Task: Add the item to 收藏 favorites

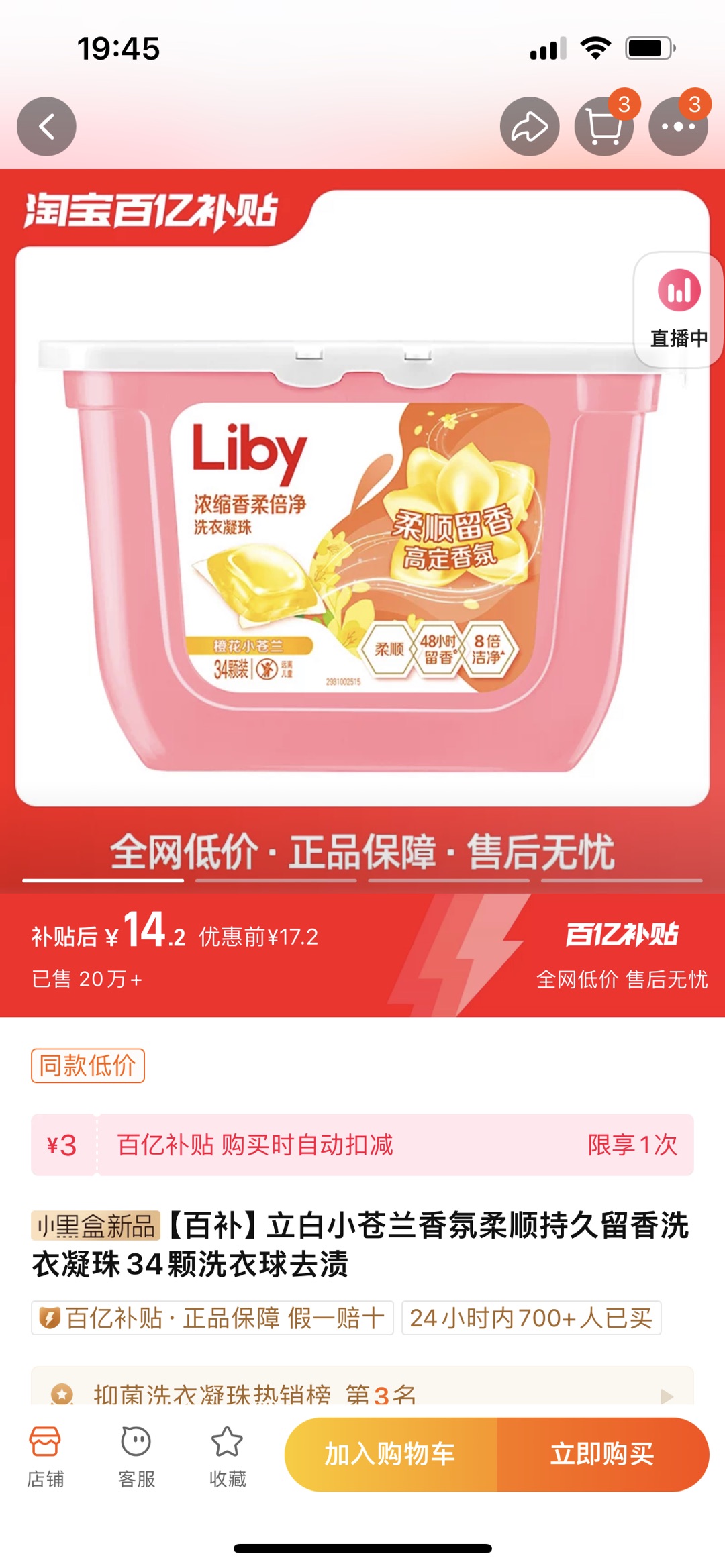Action: click(x=228, y=1453)
